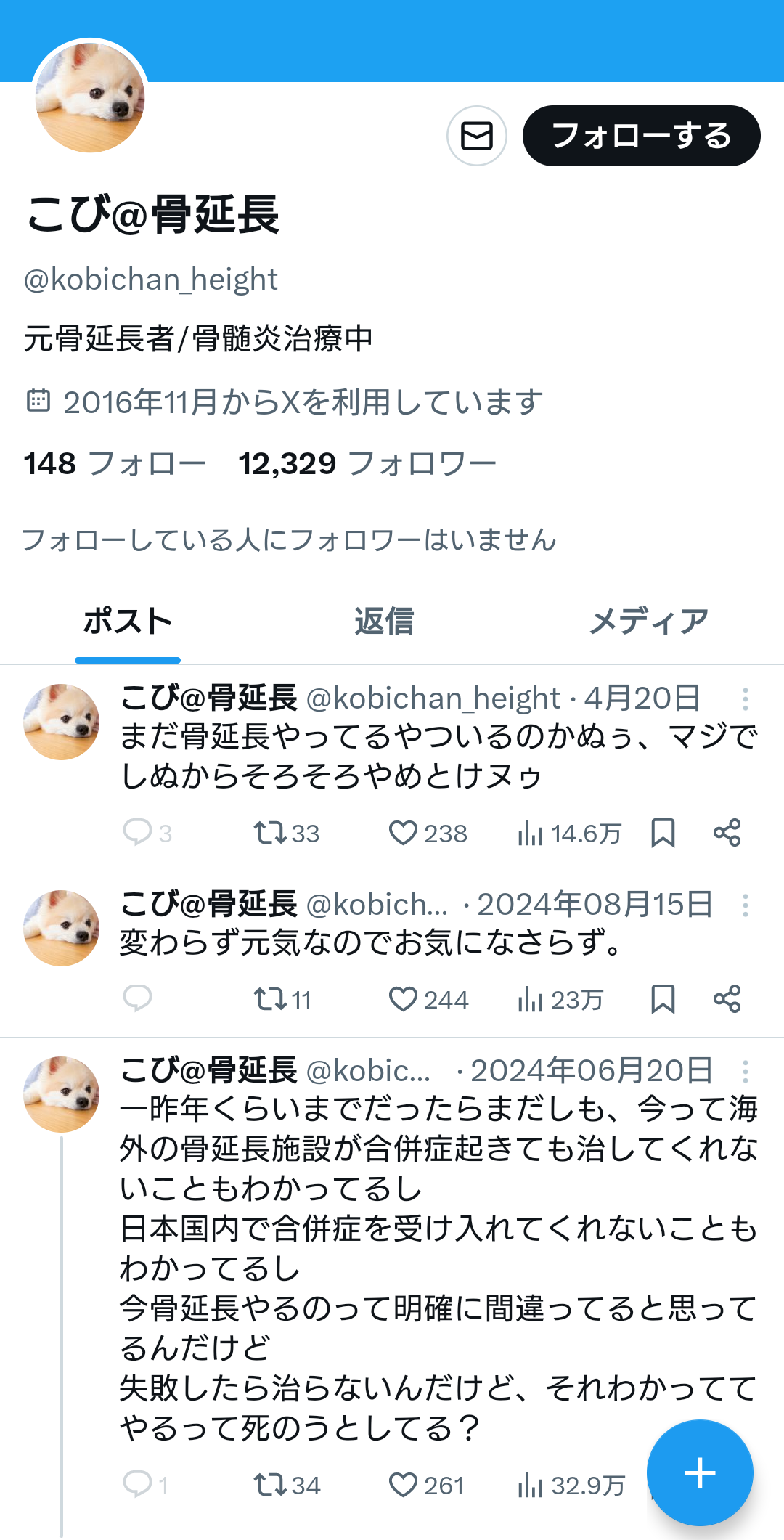Screen dimensions: 784x1540
Task: Bookmark the 4月20日 post
Action: click(x=663, y=833)
